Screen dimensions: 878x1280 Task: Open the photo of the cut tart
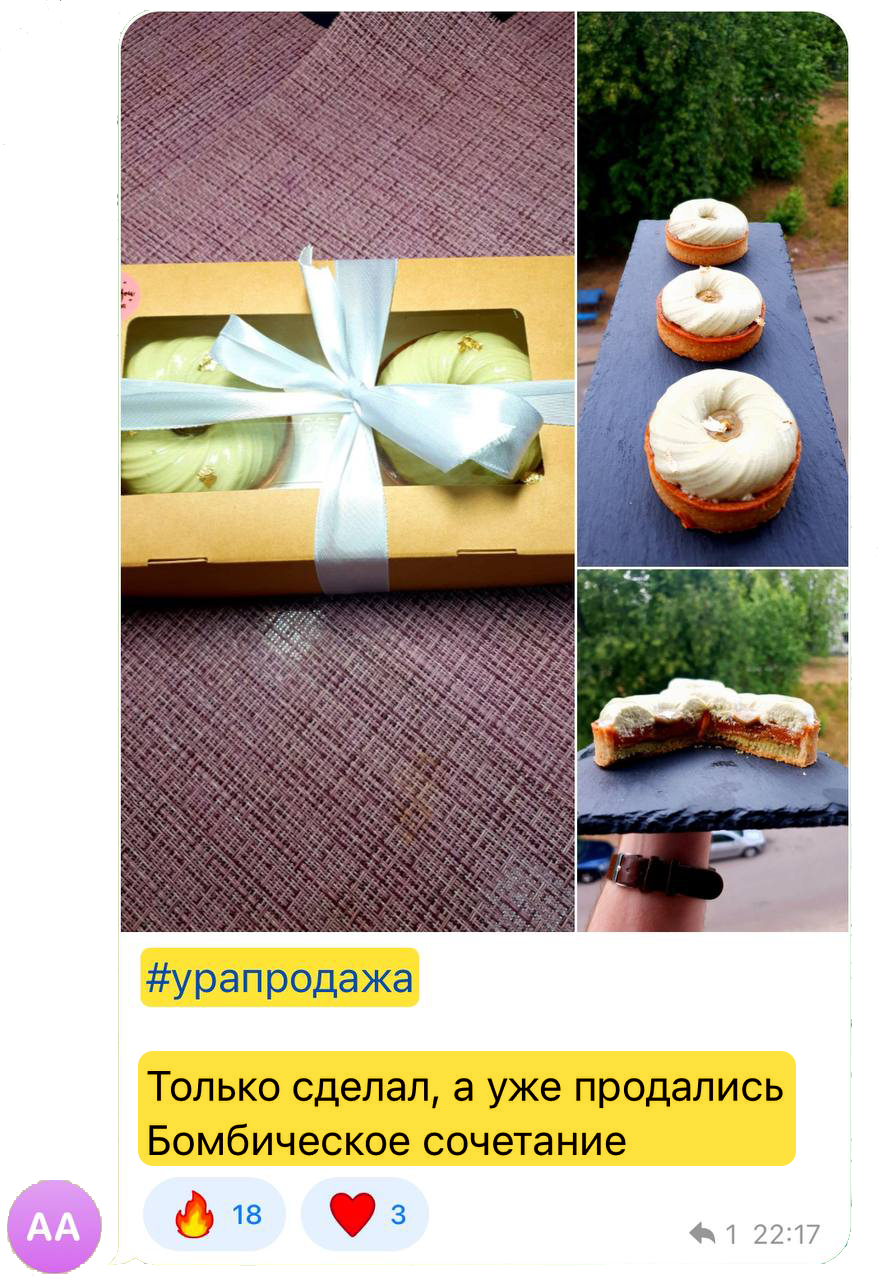712,750
